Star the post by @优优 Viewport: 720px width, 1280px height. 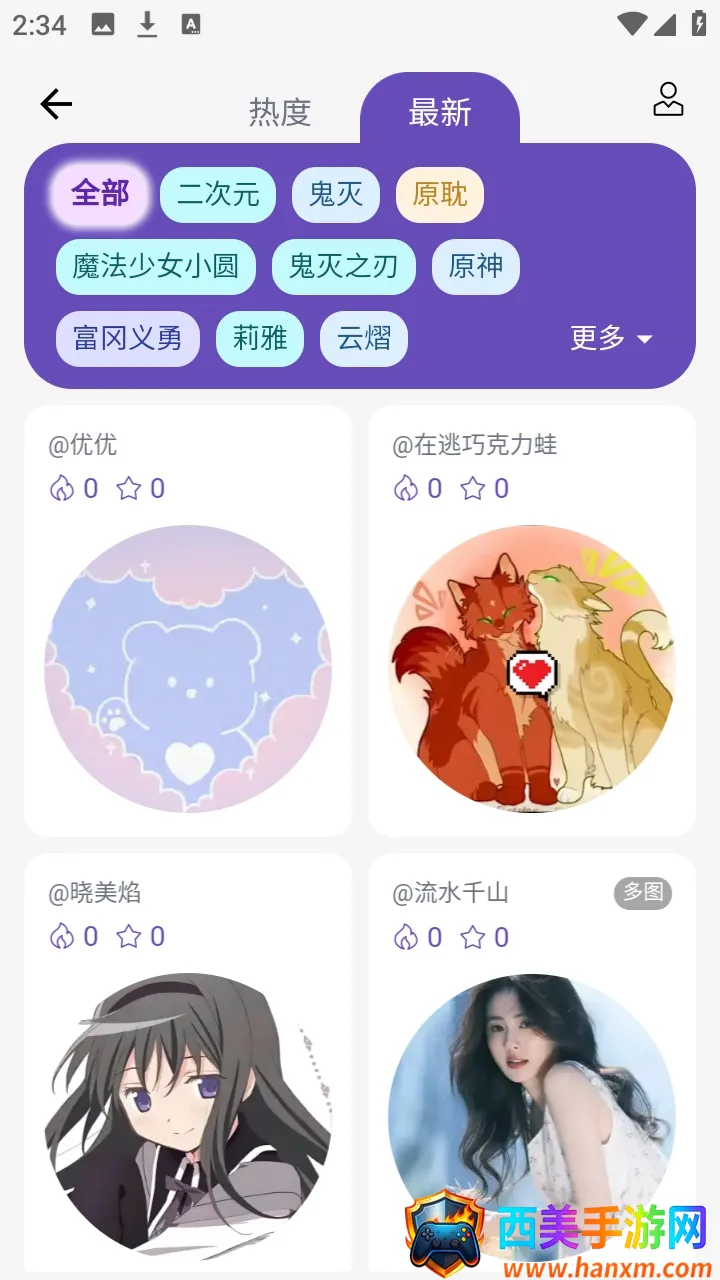[129, 488]
